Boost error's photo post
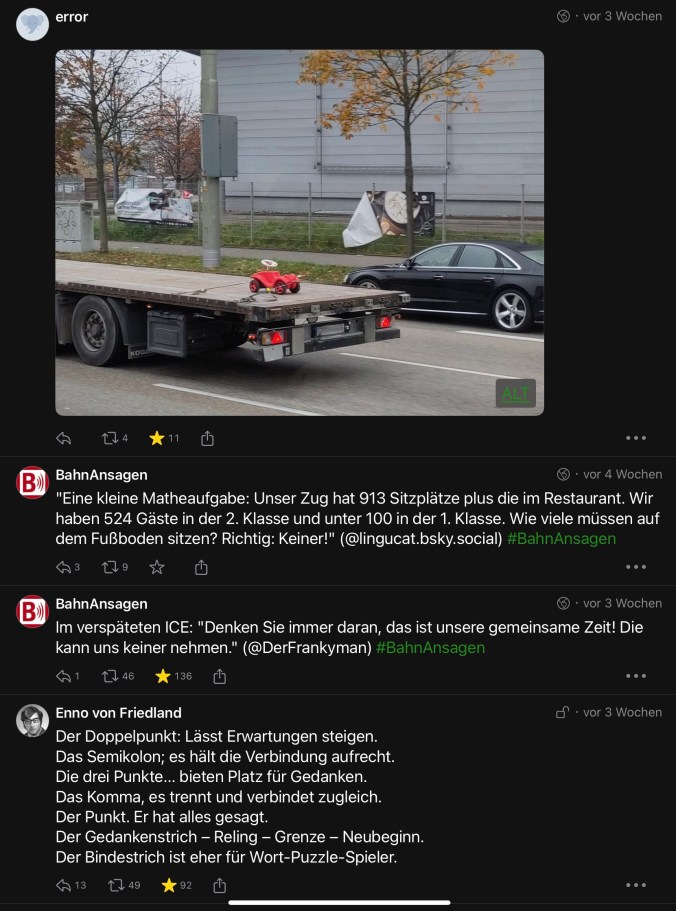Screen dimensions: 676x911 point(110,438)
